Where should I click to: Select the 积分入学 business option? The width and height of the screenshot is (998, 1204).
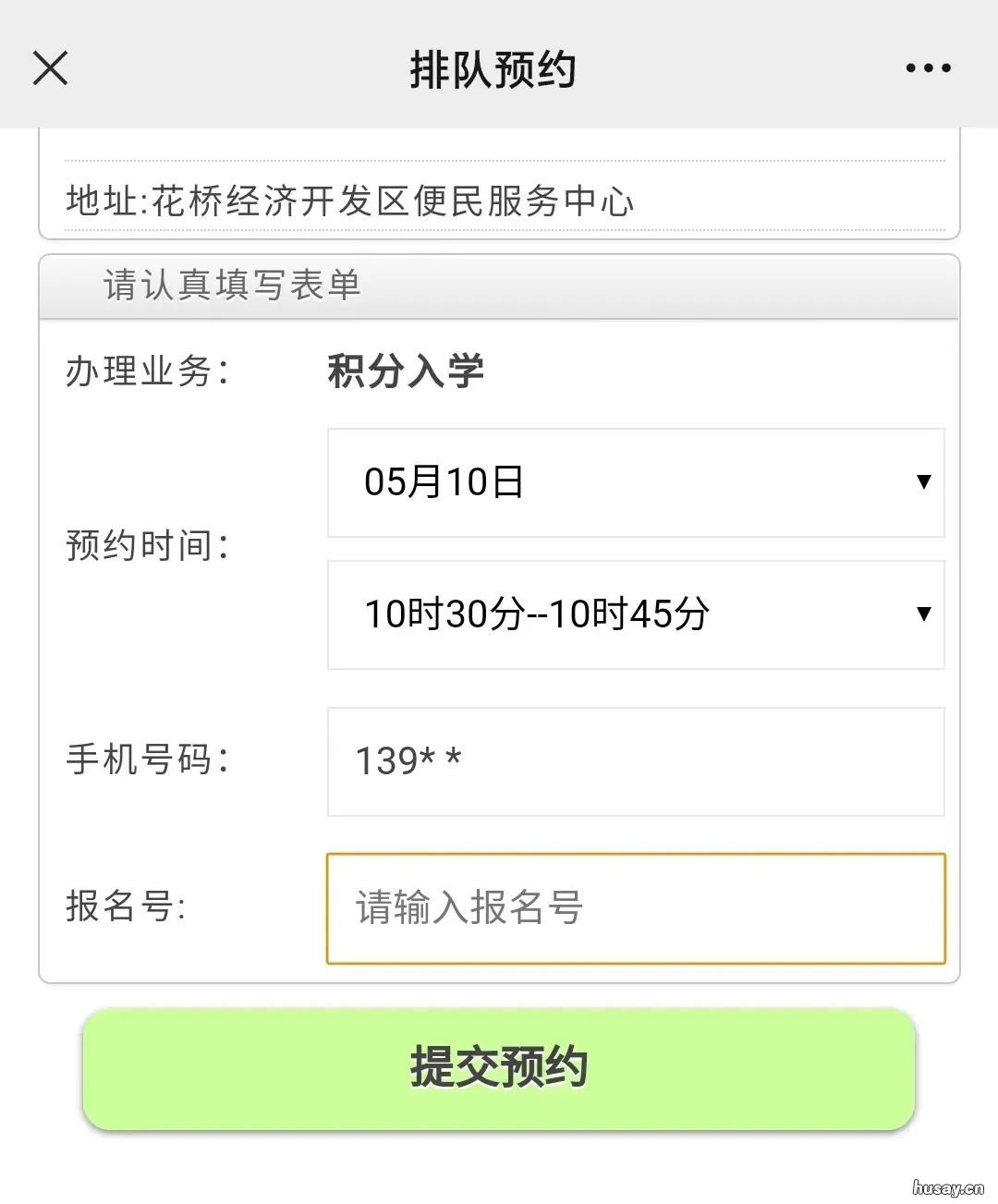click(405, 371)
